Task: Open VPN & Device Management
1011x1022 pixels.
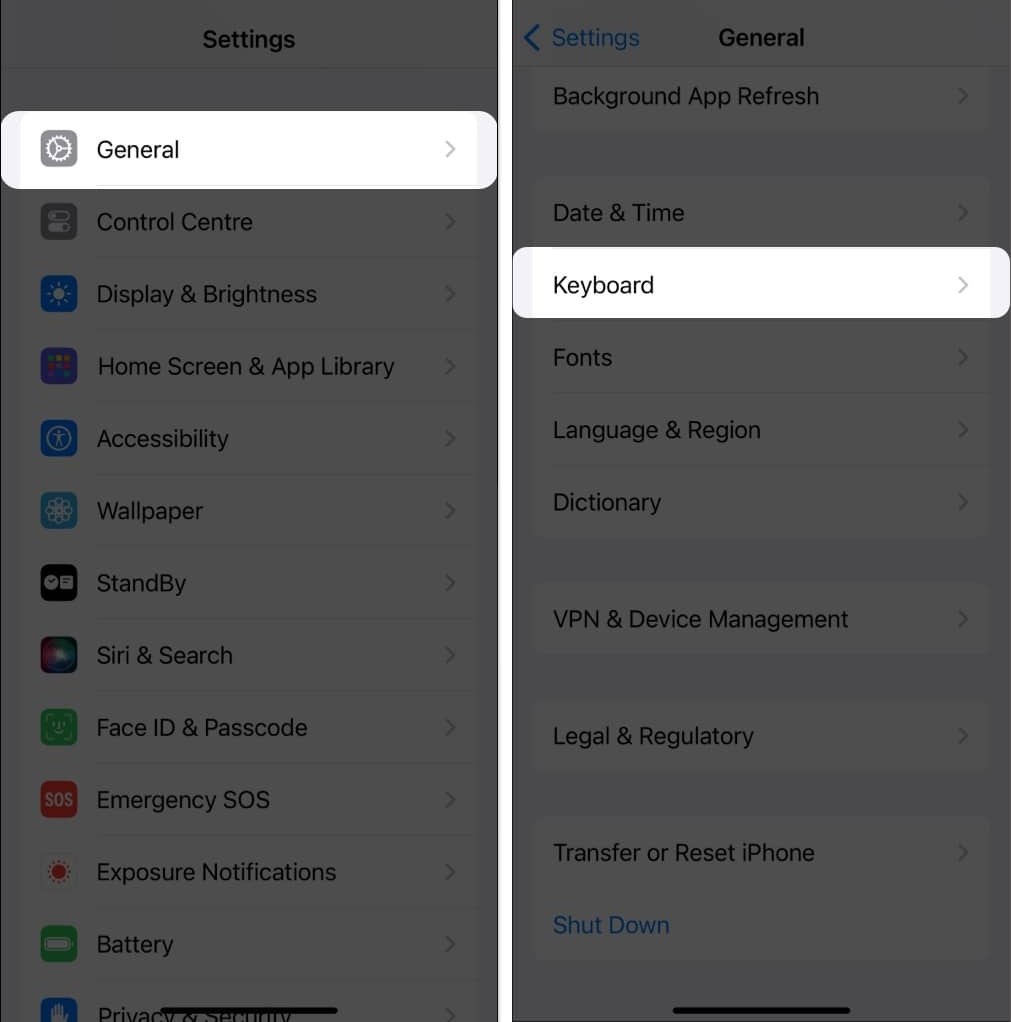Action: coord(760,619)
